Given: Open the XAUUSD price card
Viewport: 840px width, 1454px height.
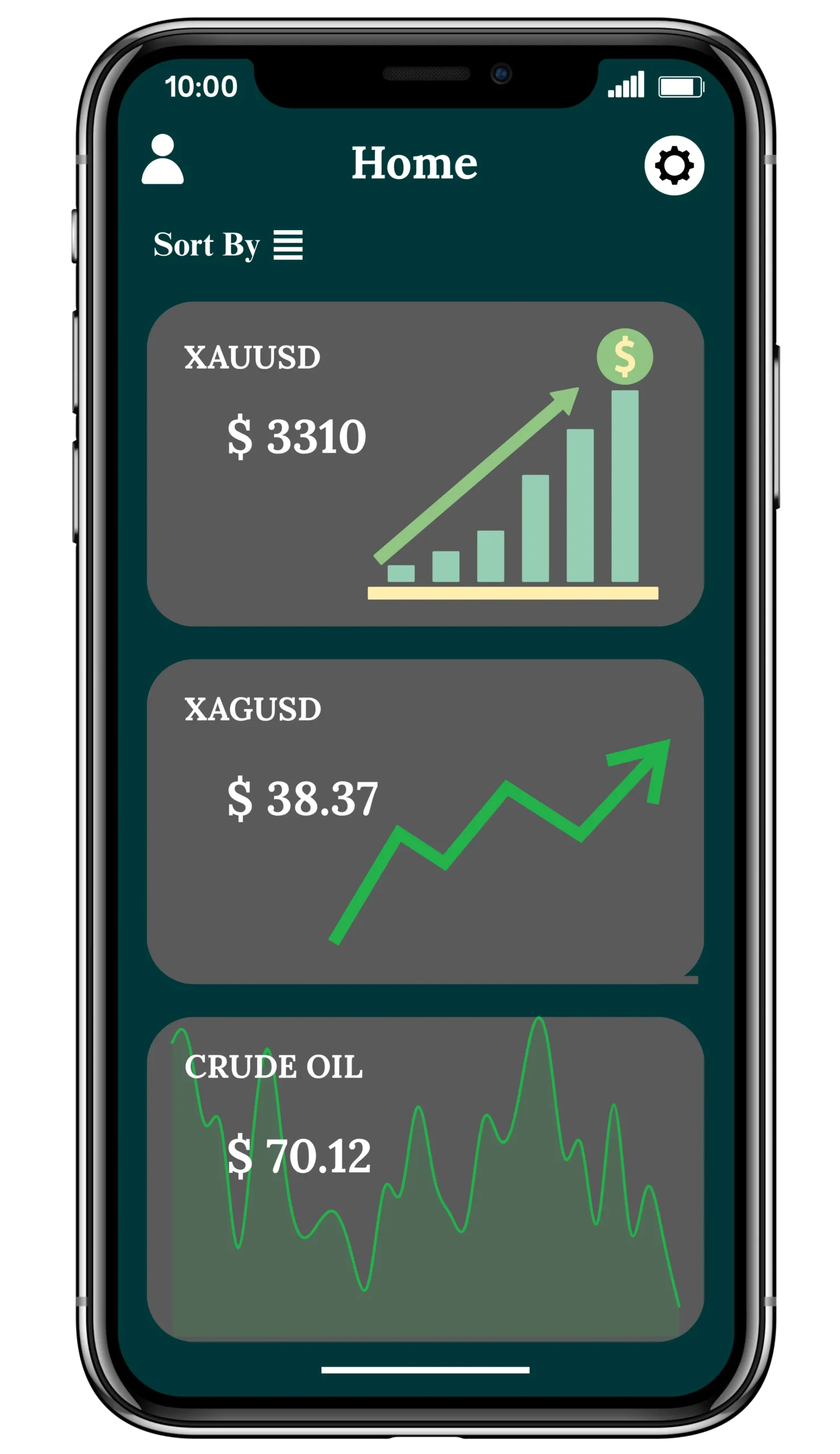Looking at the screenshot, I should pos(425,463).
